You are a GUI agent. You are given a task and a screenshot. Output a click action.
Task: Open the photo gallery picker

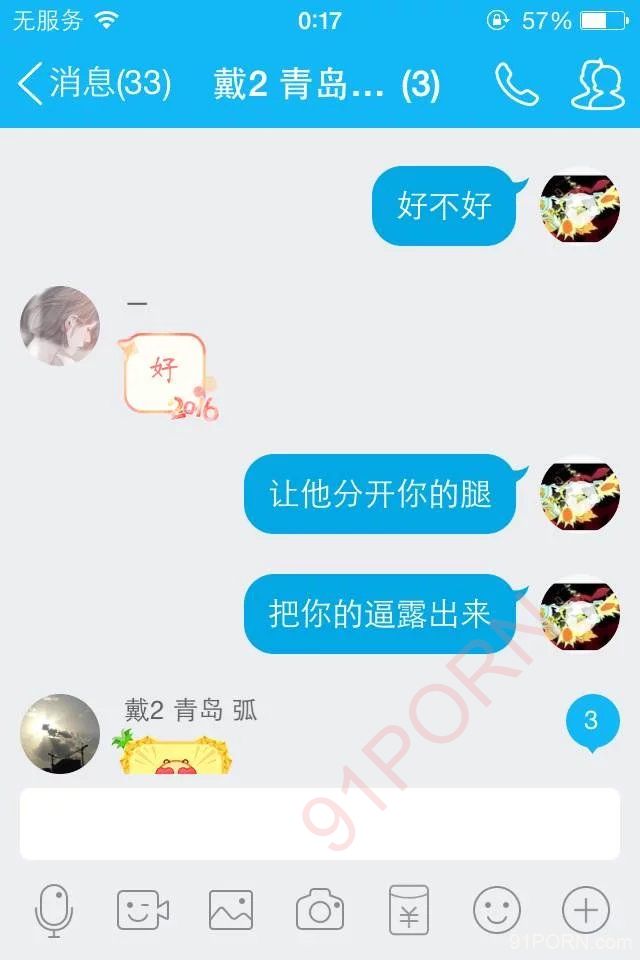point(231,910)
